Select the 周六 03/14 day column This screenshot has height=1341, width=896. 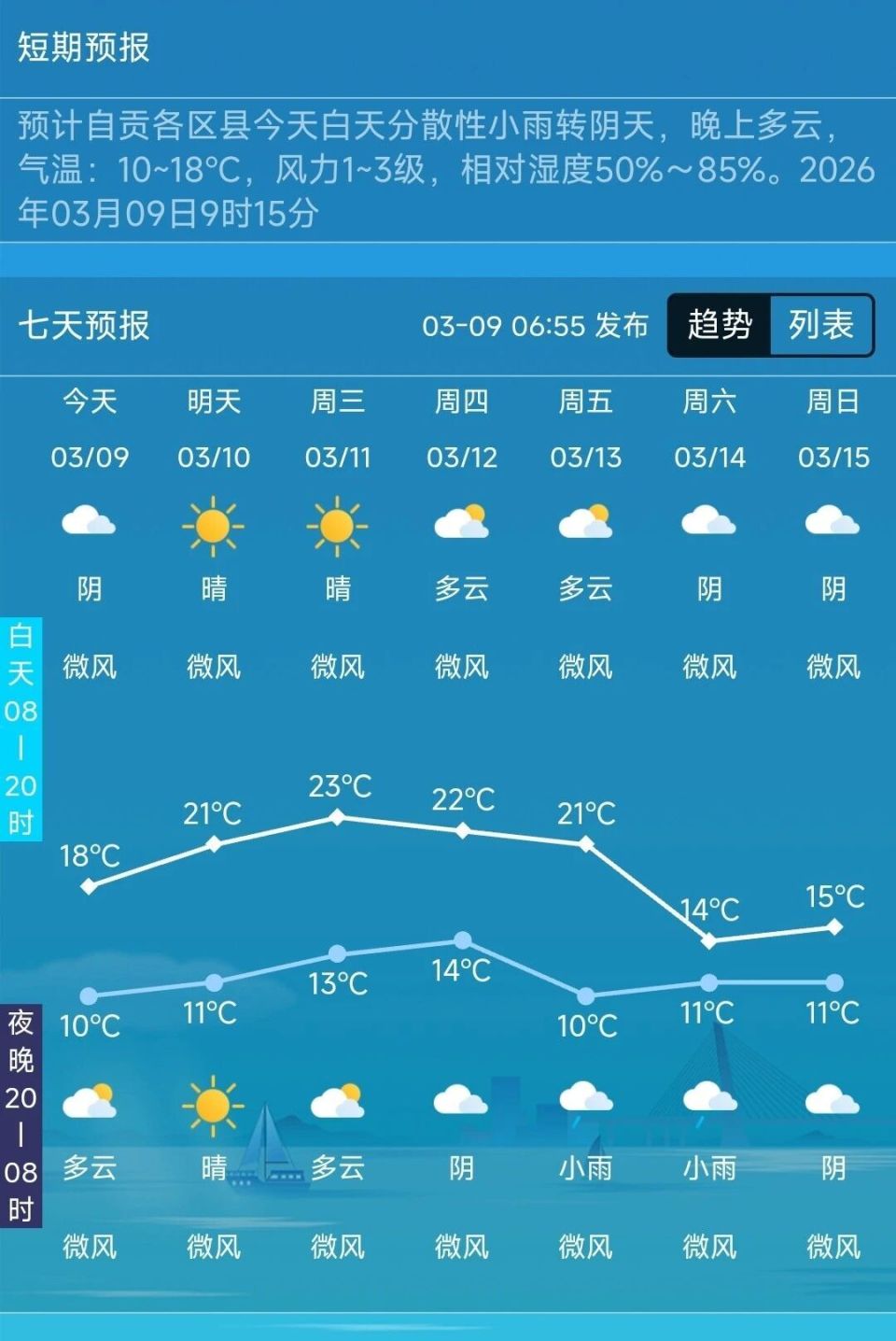tap(710, 430)
